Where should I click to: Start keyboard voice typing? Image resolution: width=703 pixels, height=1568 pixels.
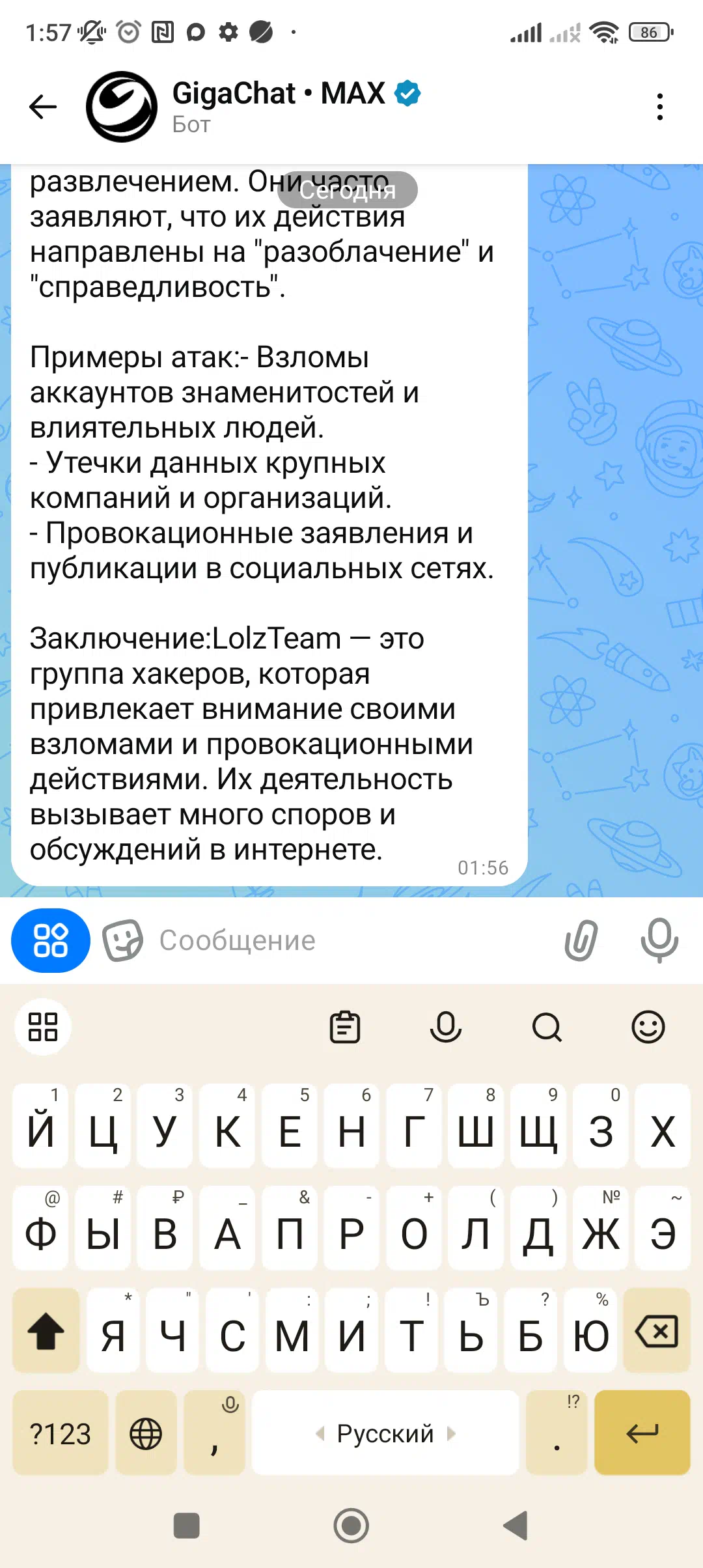pos(446,1028)
